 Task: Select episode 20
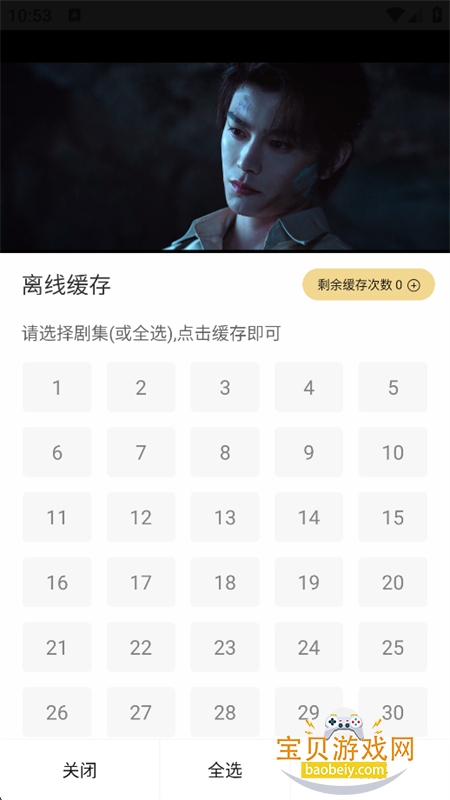(x=393, y=582)
